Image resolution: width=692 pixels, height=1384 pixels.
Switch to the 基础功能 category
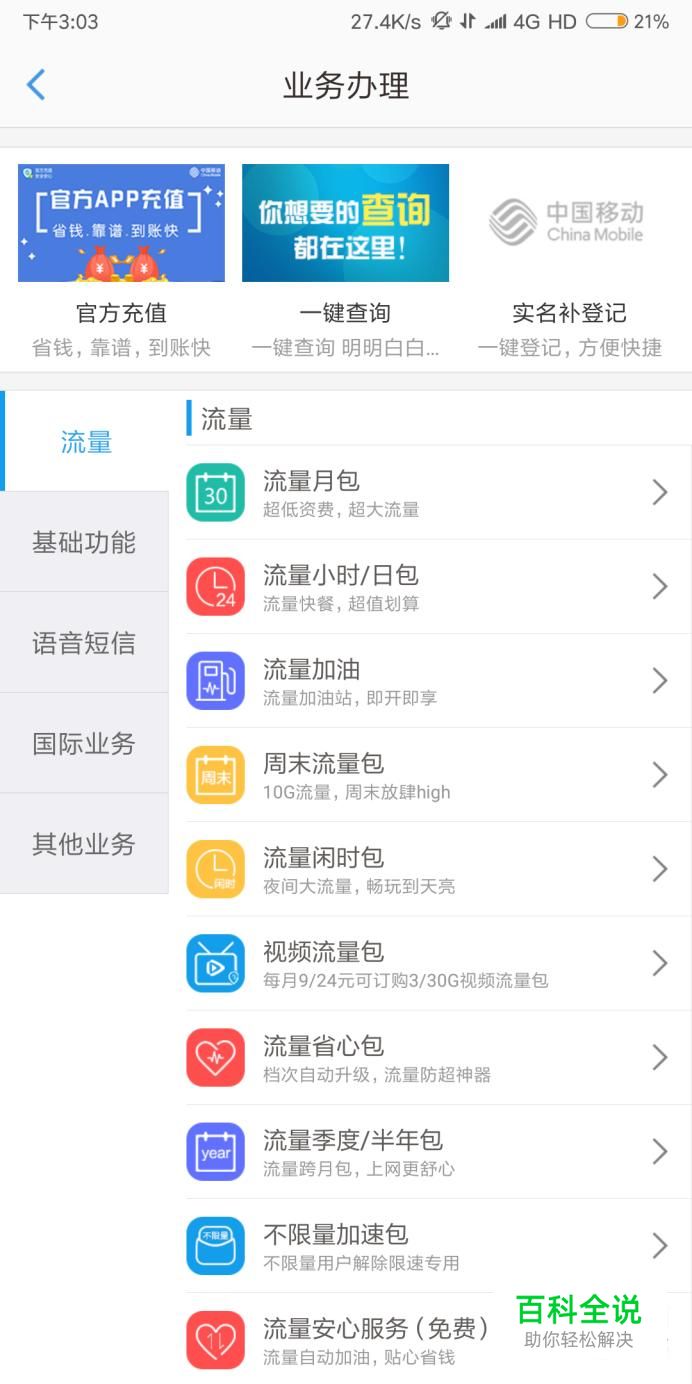pyautogui.click(x=84, y=542)
